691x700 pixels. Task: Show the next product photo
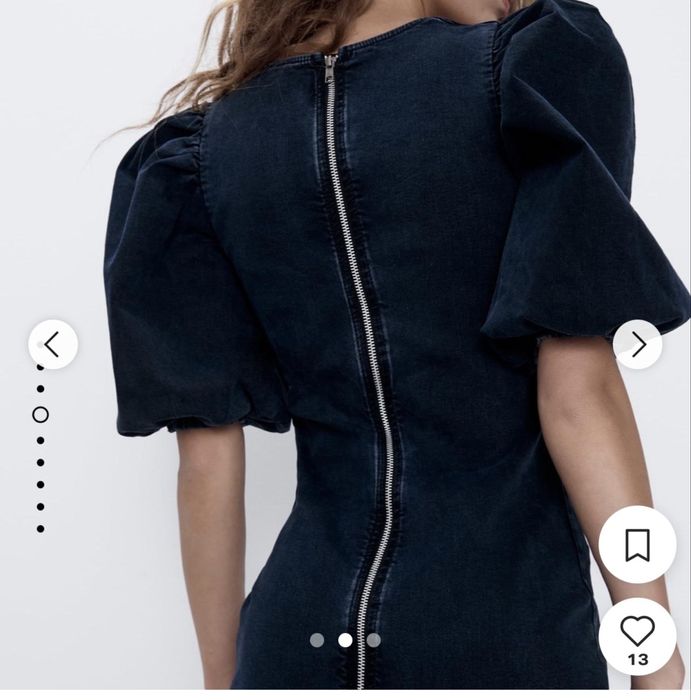tap(638, 345)
